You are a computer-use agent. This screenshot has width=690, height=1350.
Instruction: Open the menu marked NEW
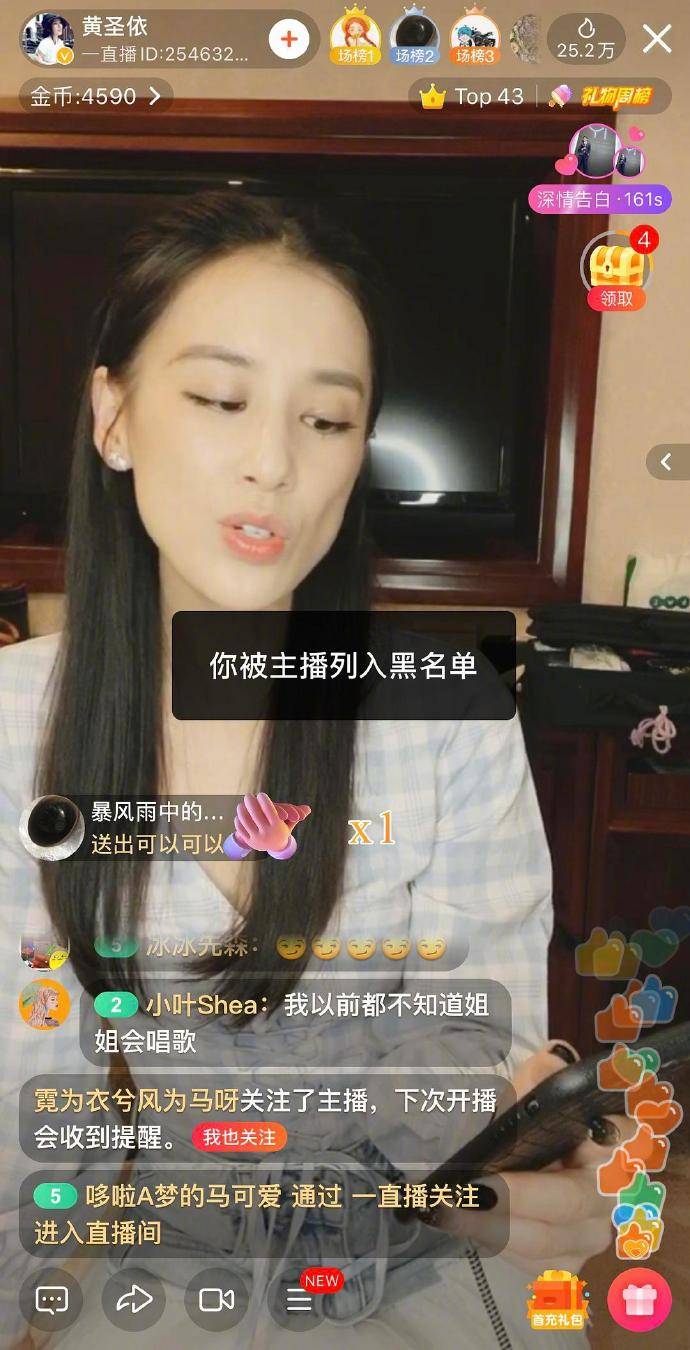point(300,1299)
